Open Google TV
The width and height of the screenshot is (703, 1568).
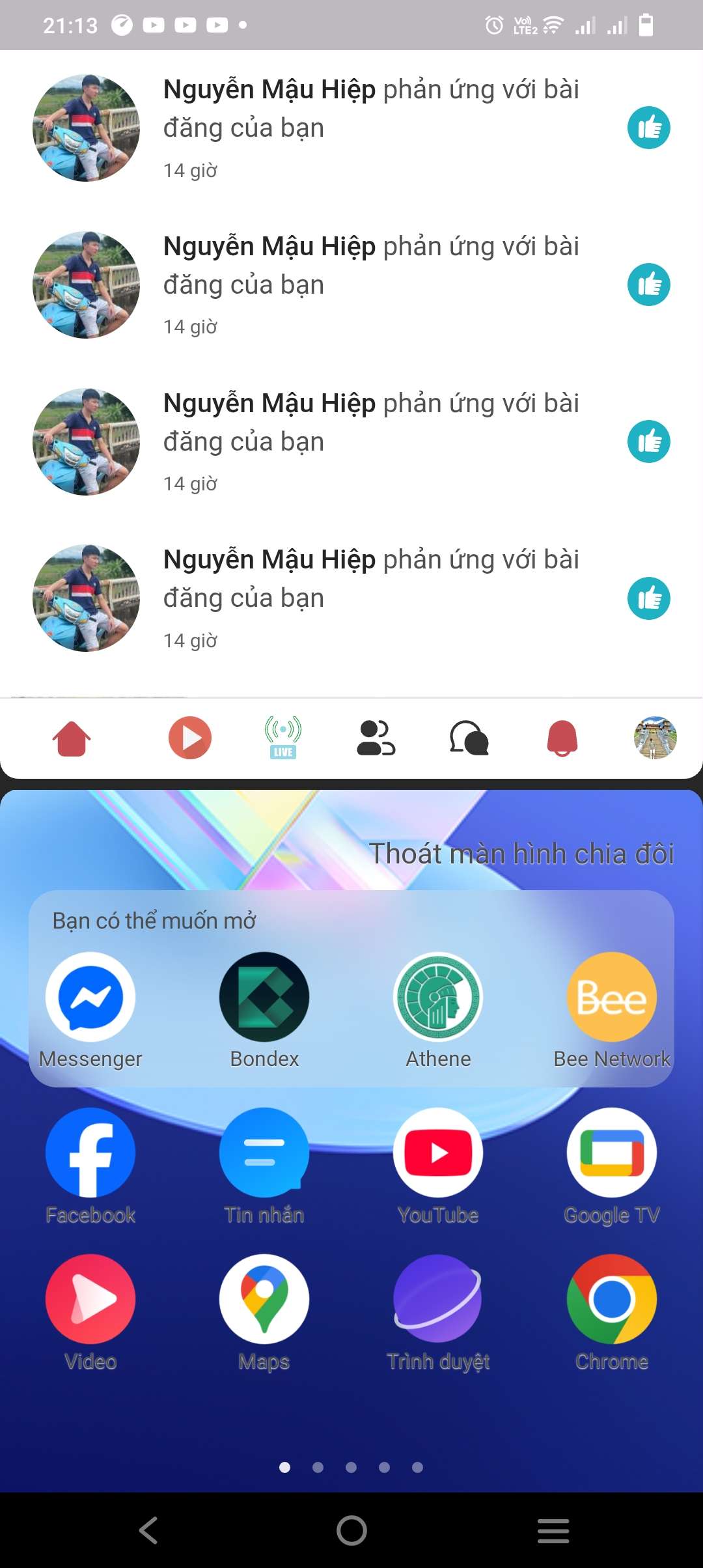click(x=612, y=1153)
